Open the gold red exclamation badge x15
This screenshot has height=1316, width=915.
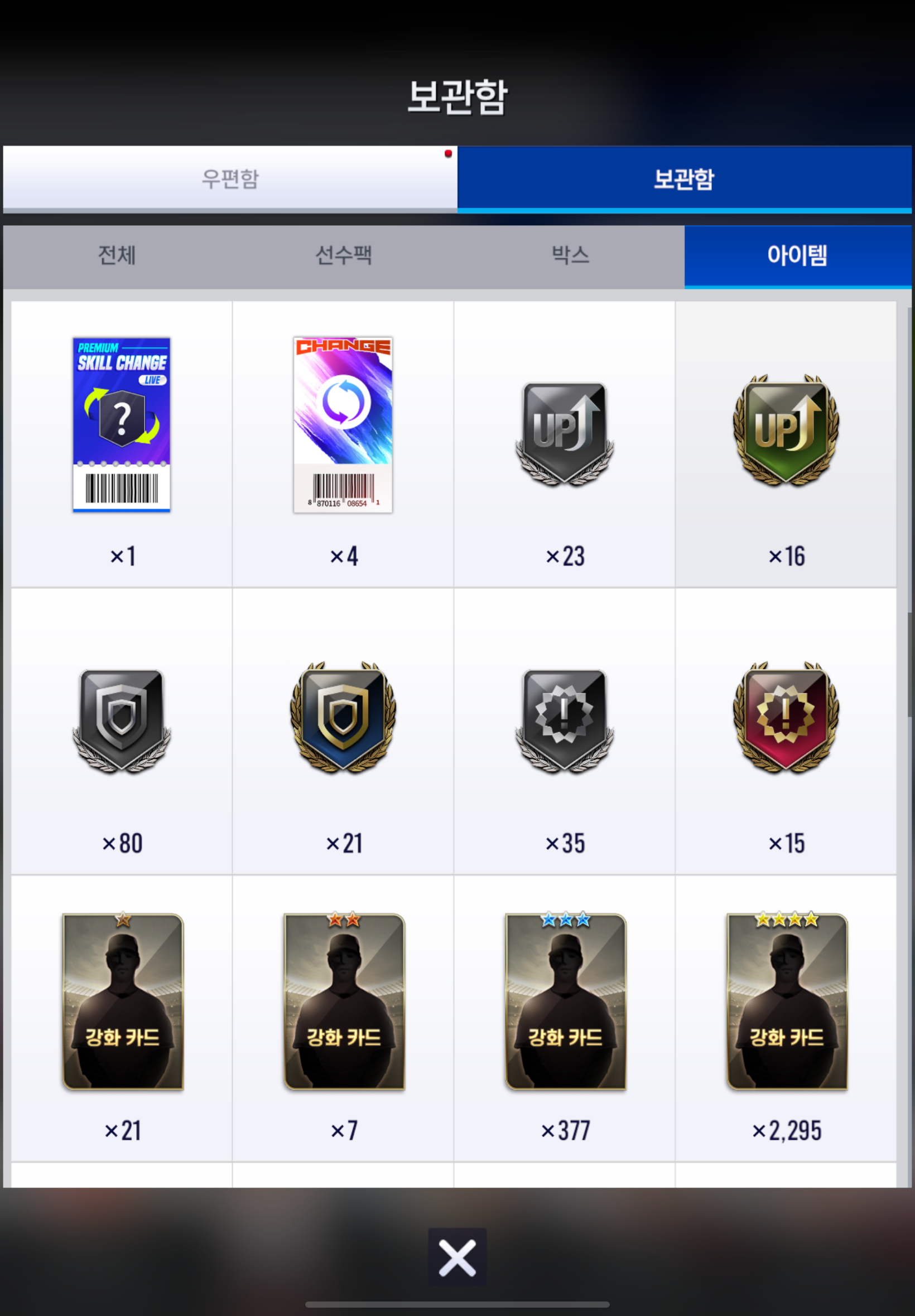click(x=786, y=717)
